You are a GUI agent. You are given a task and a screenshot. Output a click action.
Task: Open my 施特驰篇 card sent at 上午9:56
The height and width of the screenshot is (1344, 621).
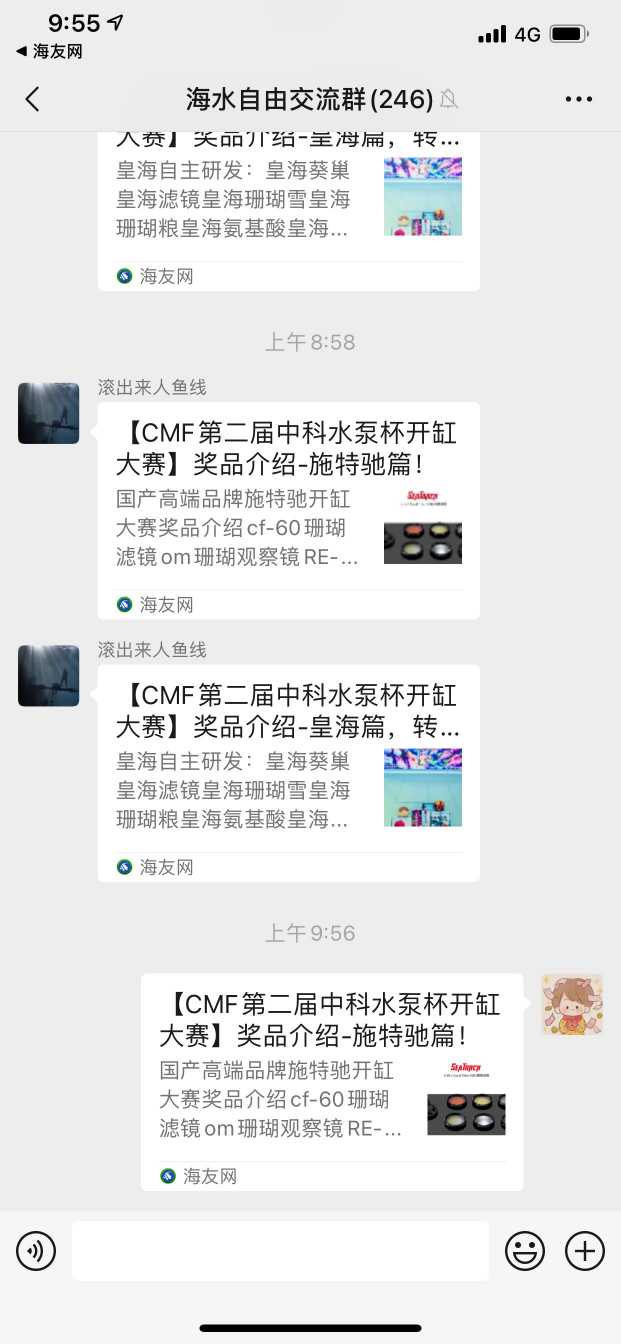click(x=331, y=1081)
